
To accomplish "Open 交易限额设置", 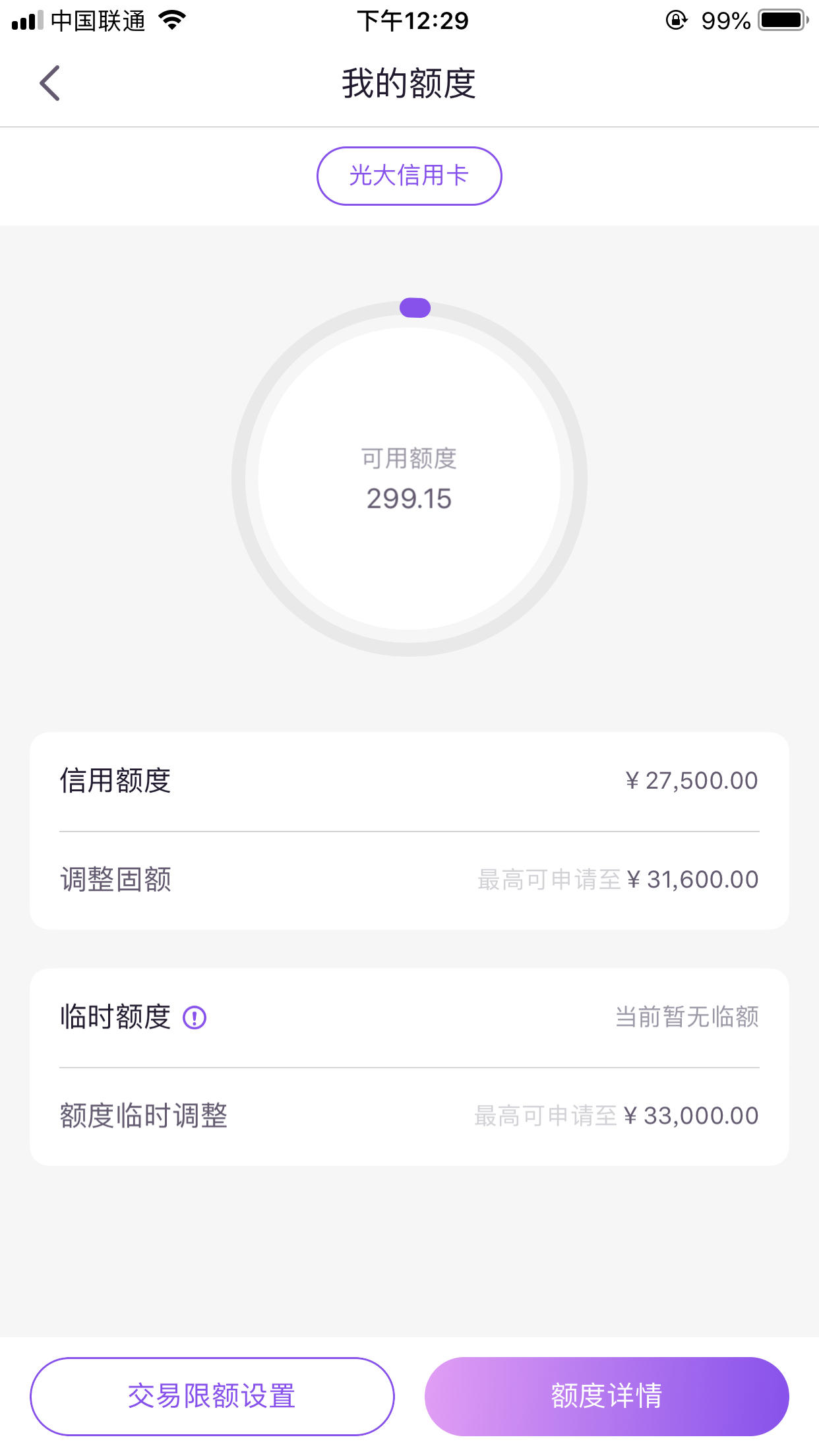I will click(212, 1396).
